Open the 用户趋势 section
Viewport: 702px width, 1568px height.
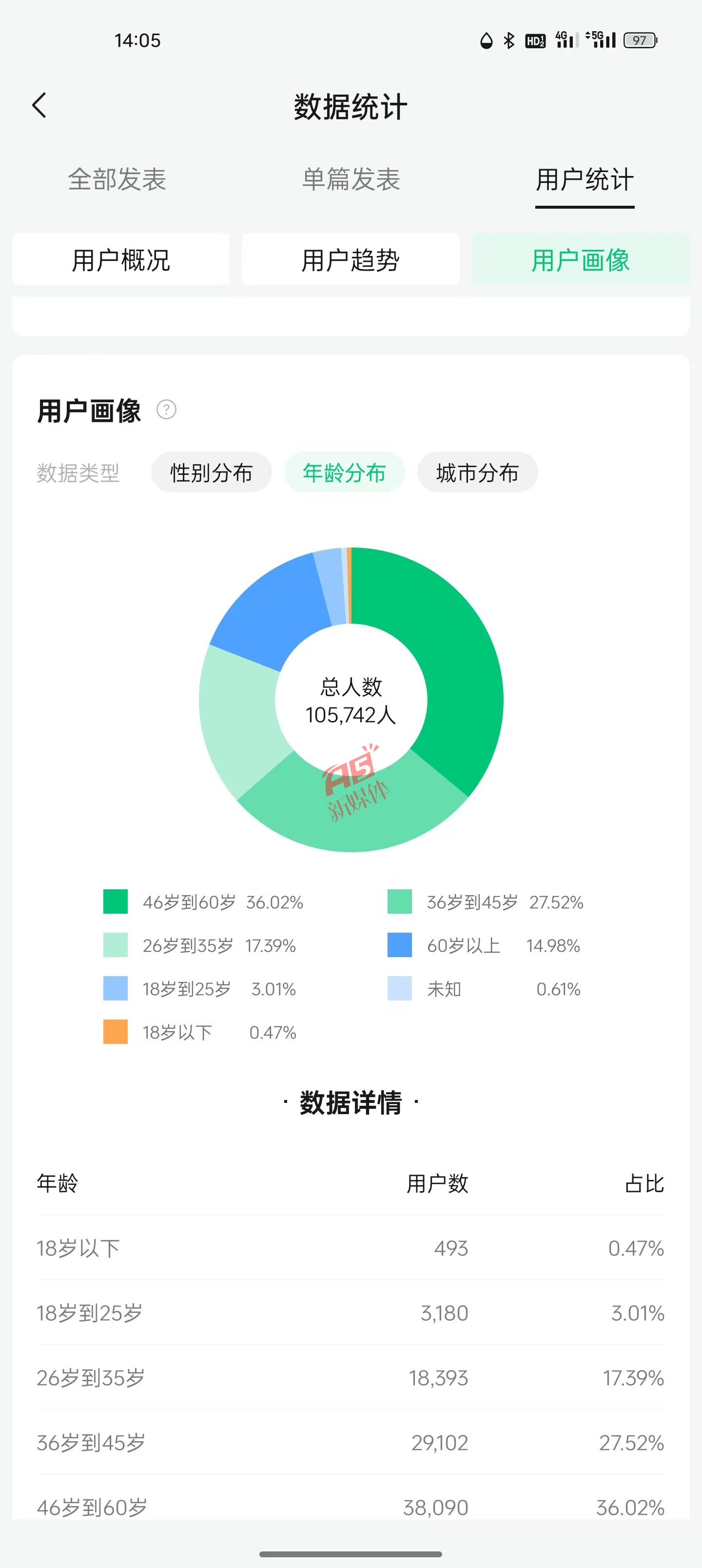351,259
